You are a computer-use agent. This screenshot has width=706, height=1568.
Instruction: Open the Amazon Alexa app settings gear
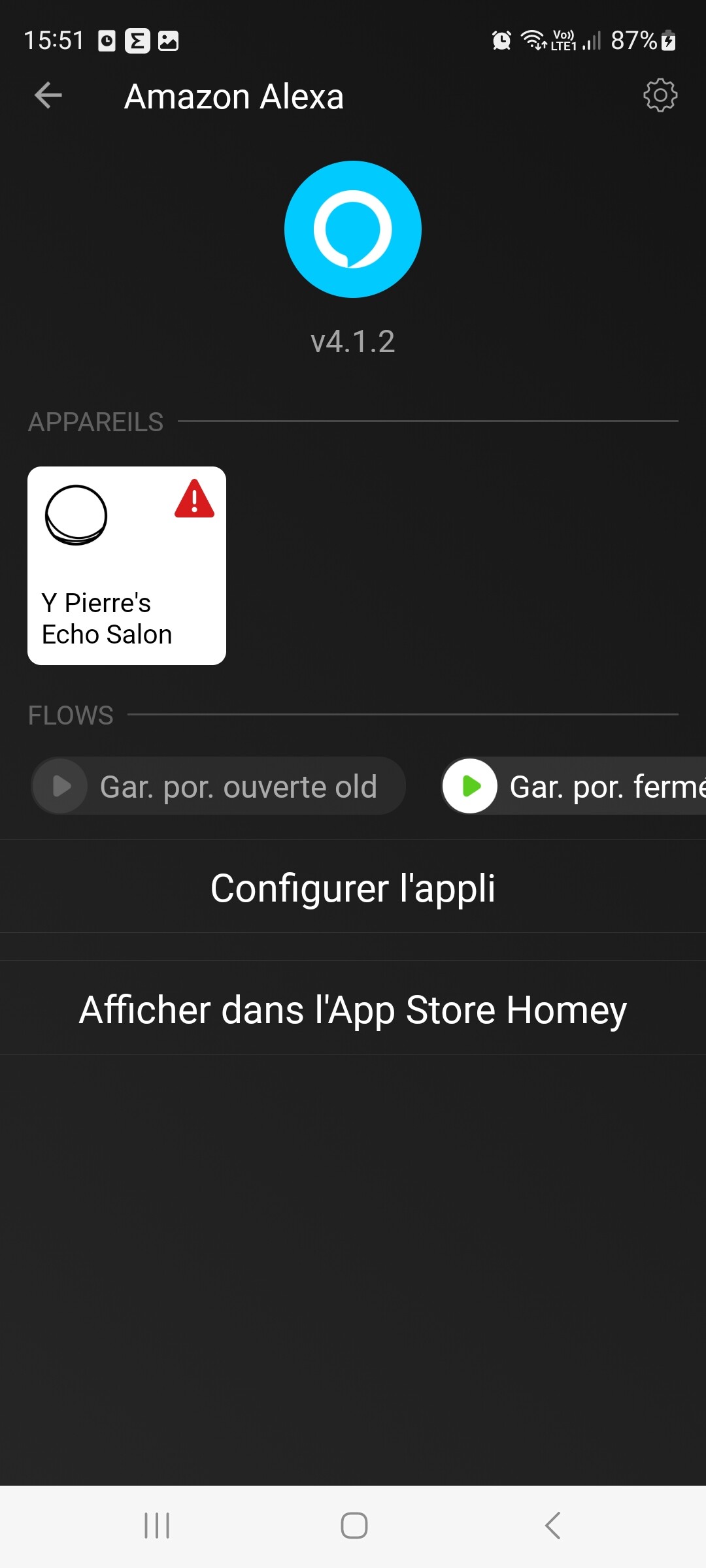click(660, 95)
